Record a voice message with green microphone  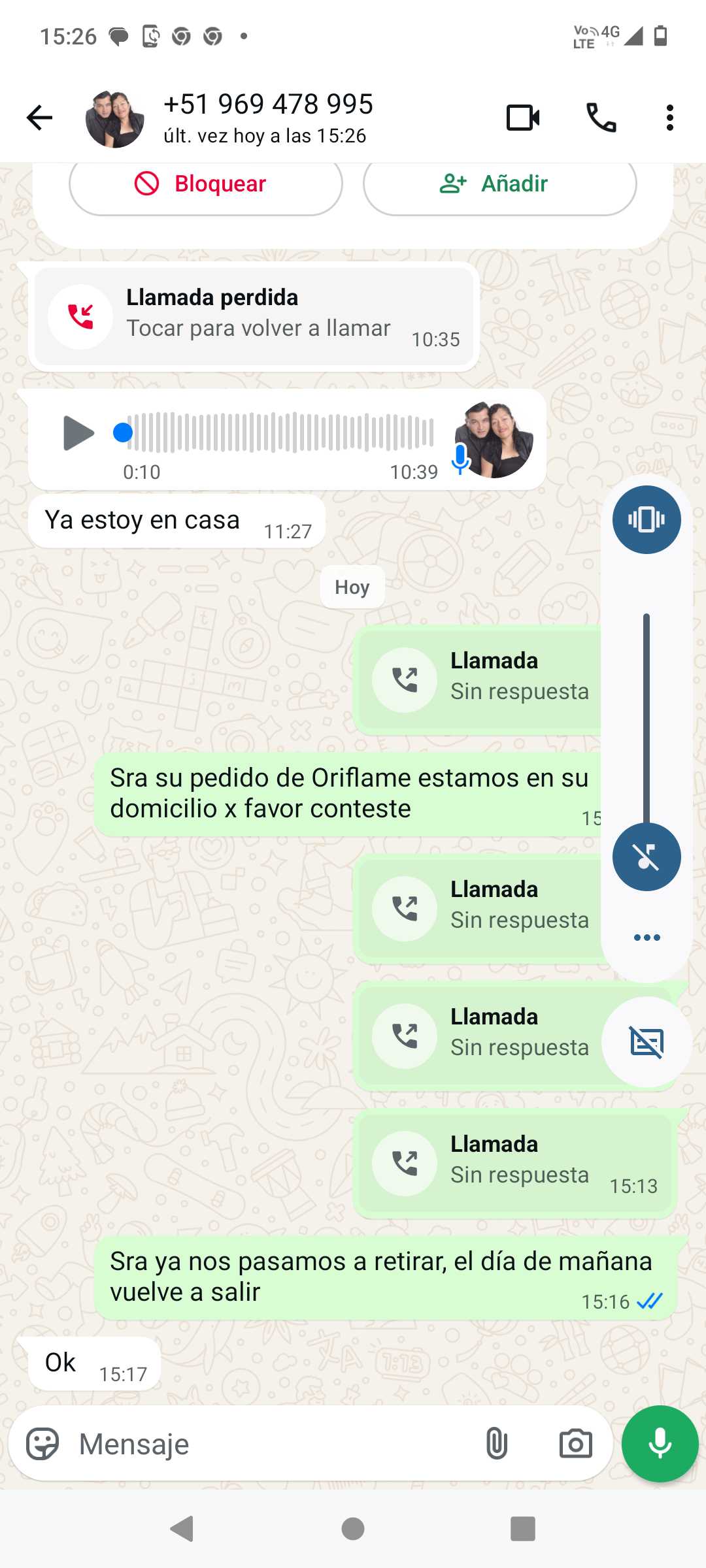pyautogui.click(x=660, y=1445)
